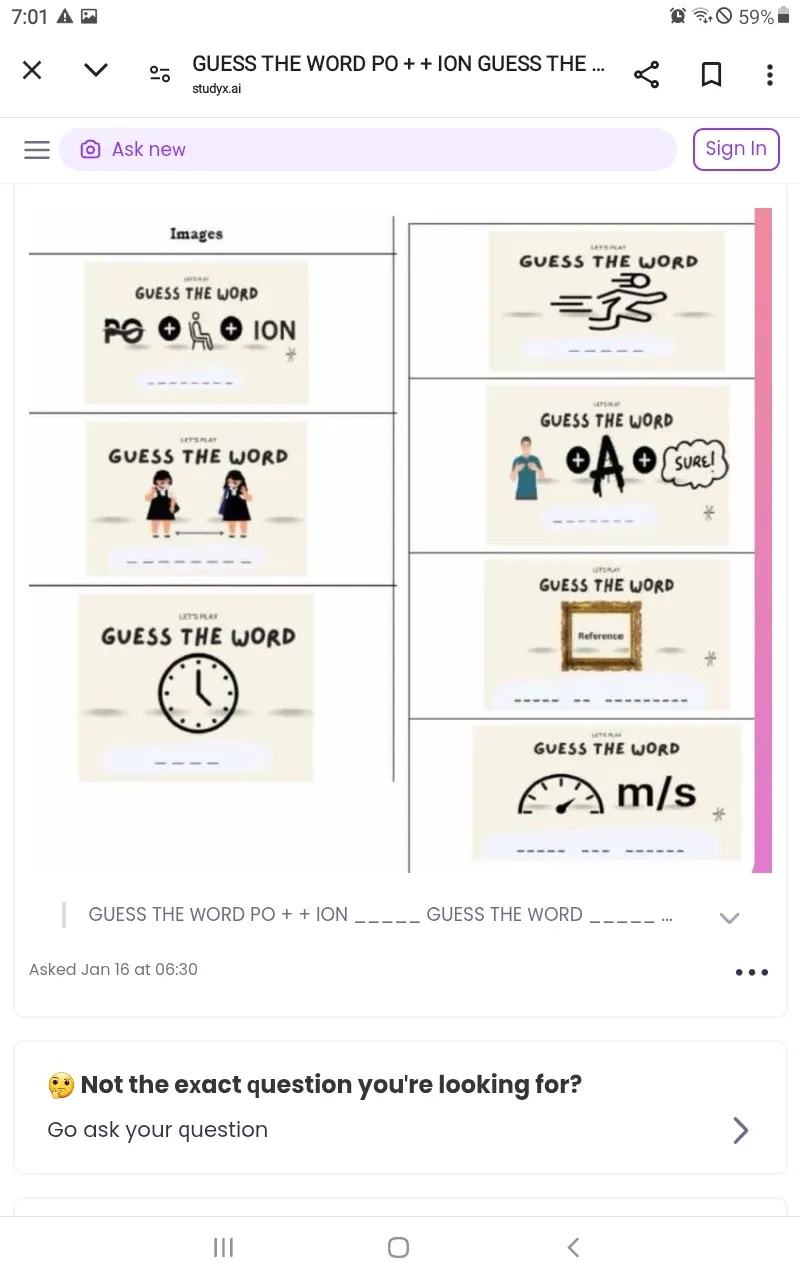The width and height of the screenshot is (800, 1280).
Task: Open the Guess the Word question image
Action: point(400,540)
